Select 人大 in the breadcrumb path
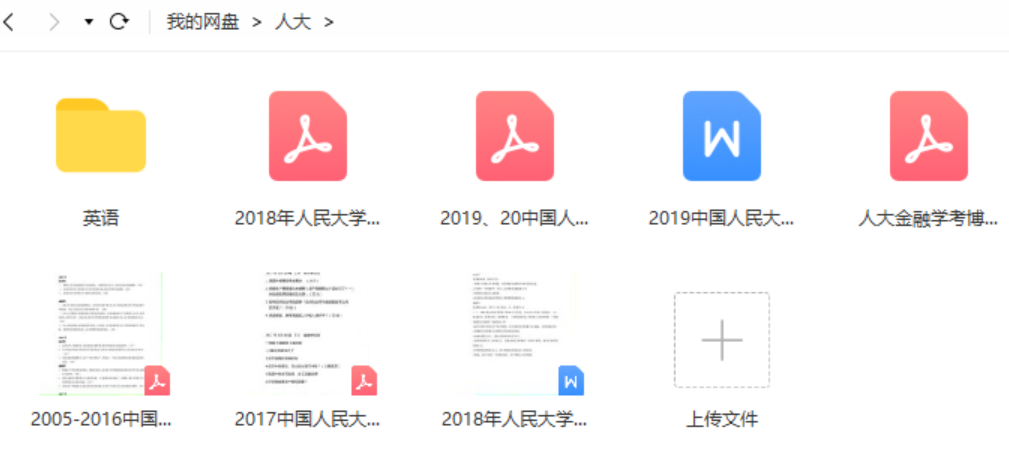Viewport: 1009px width, 467px height. coord(293,22)
